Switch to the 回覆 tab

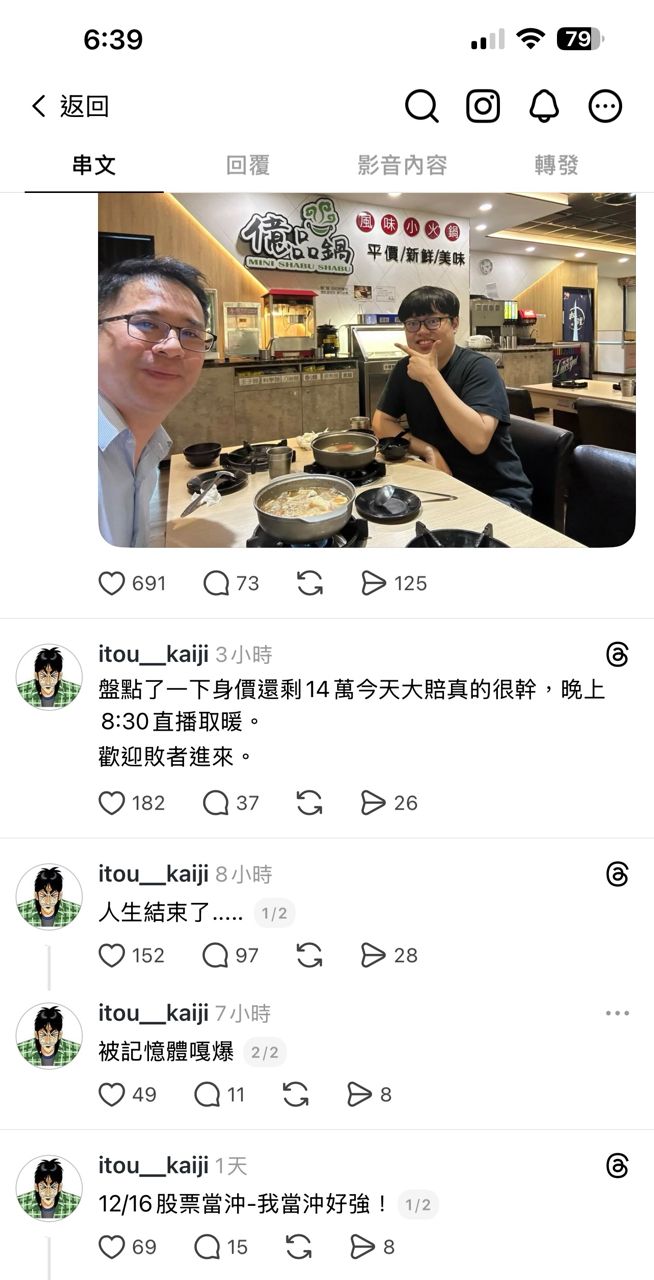[x=248, y=165]
